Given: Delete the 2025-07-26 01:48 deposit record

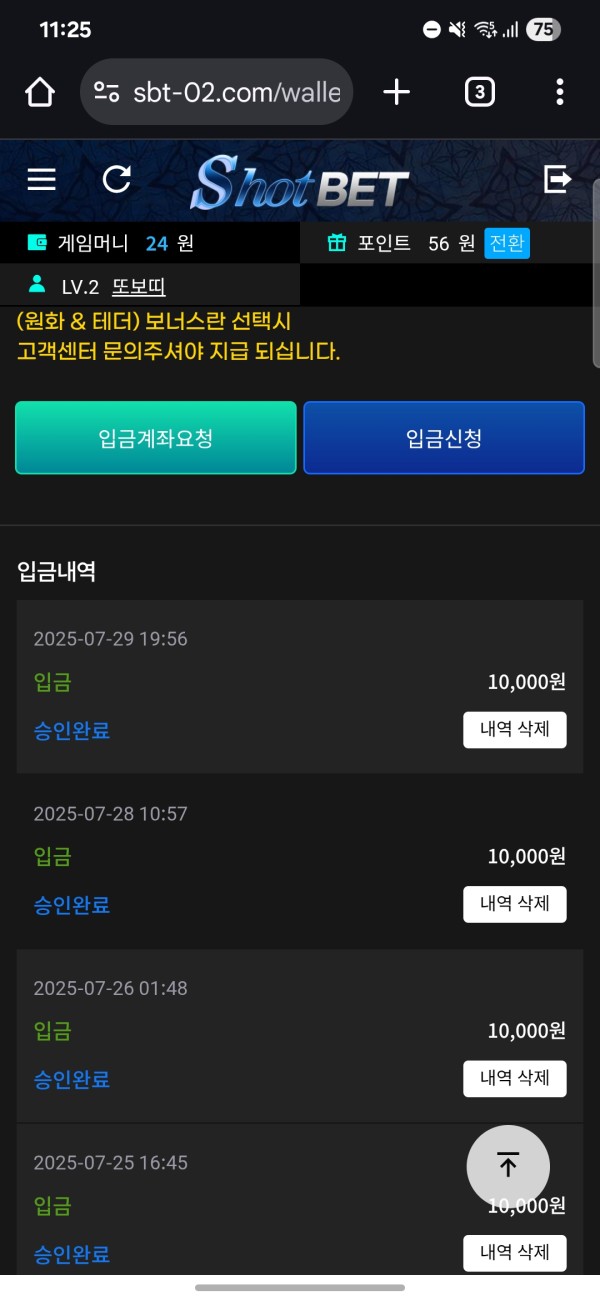Looking at the screenshot, I should 515,1079.
